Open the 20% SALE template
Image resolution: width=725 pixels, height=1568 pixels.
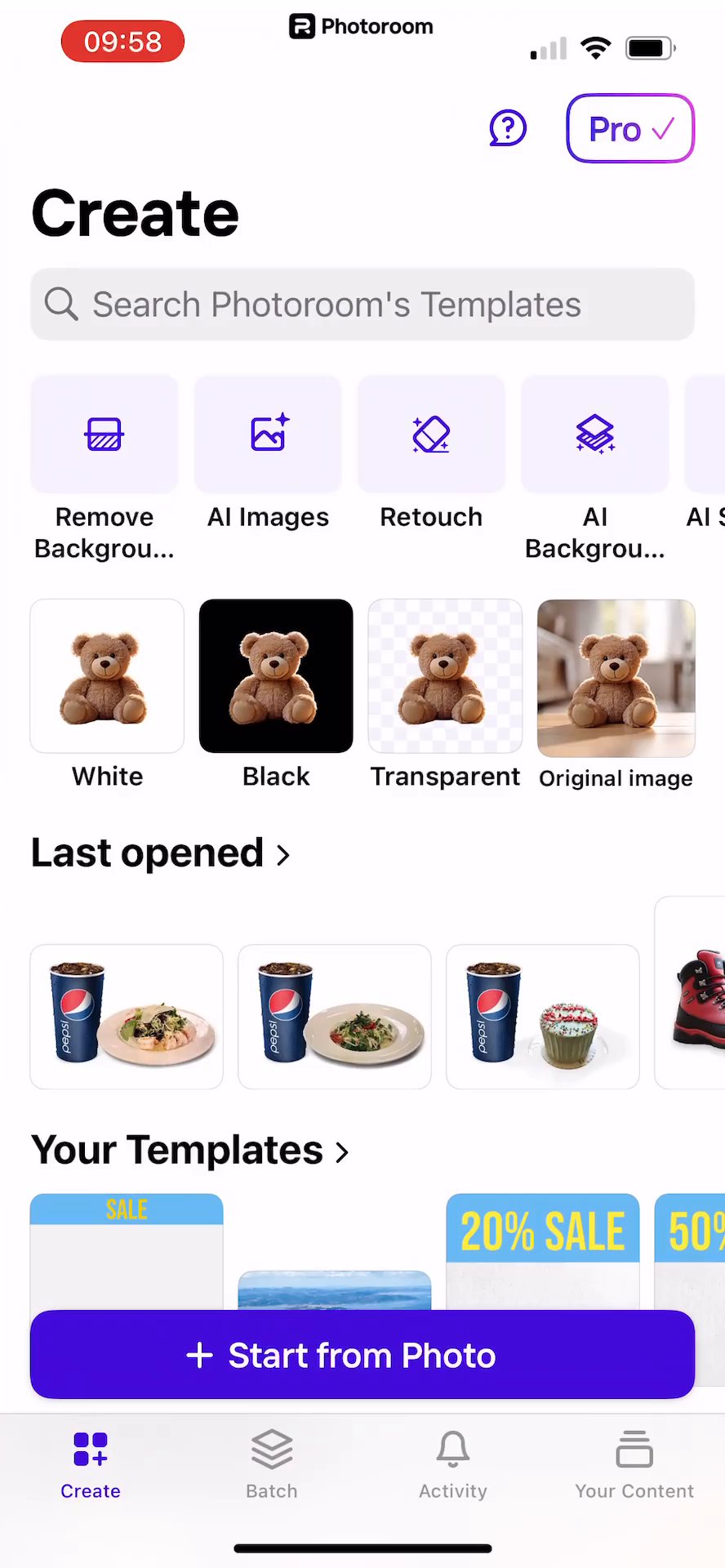click(x=542, y=1249)
